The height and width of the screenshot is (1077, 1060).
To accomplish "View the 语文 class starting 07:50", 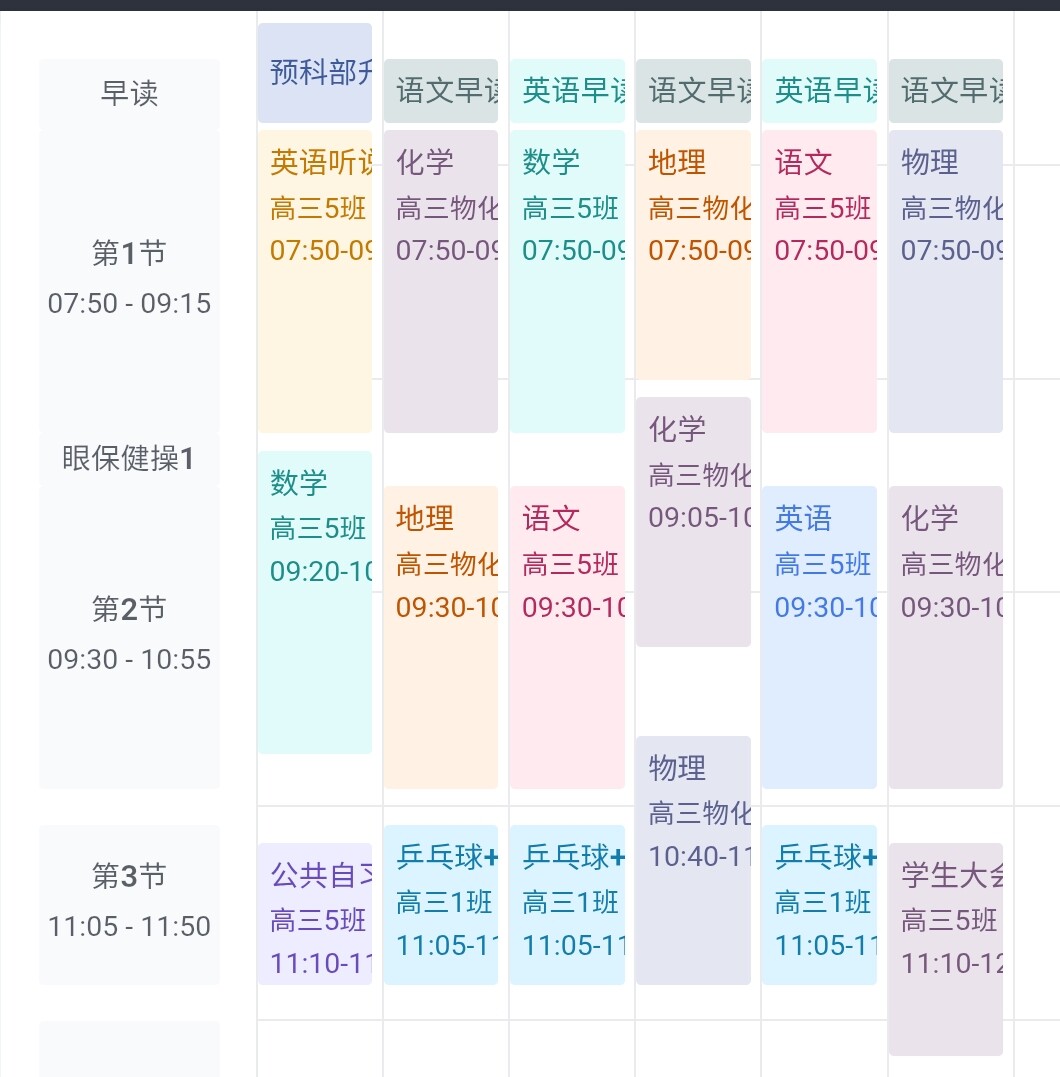I will [818, 280].
